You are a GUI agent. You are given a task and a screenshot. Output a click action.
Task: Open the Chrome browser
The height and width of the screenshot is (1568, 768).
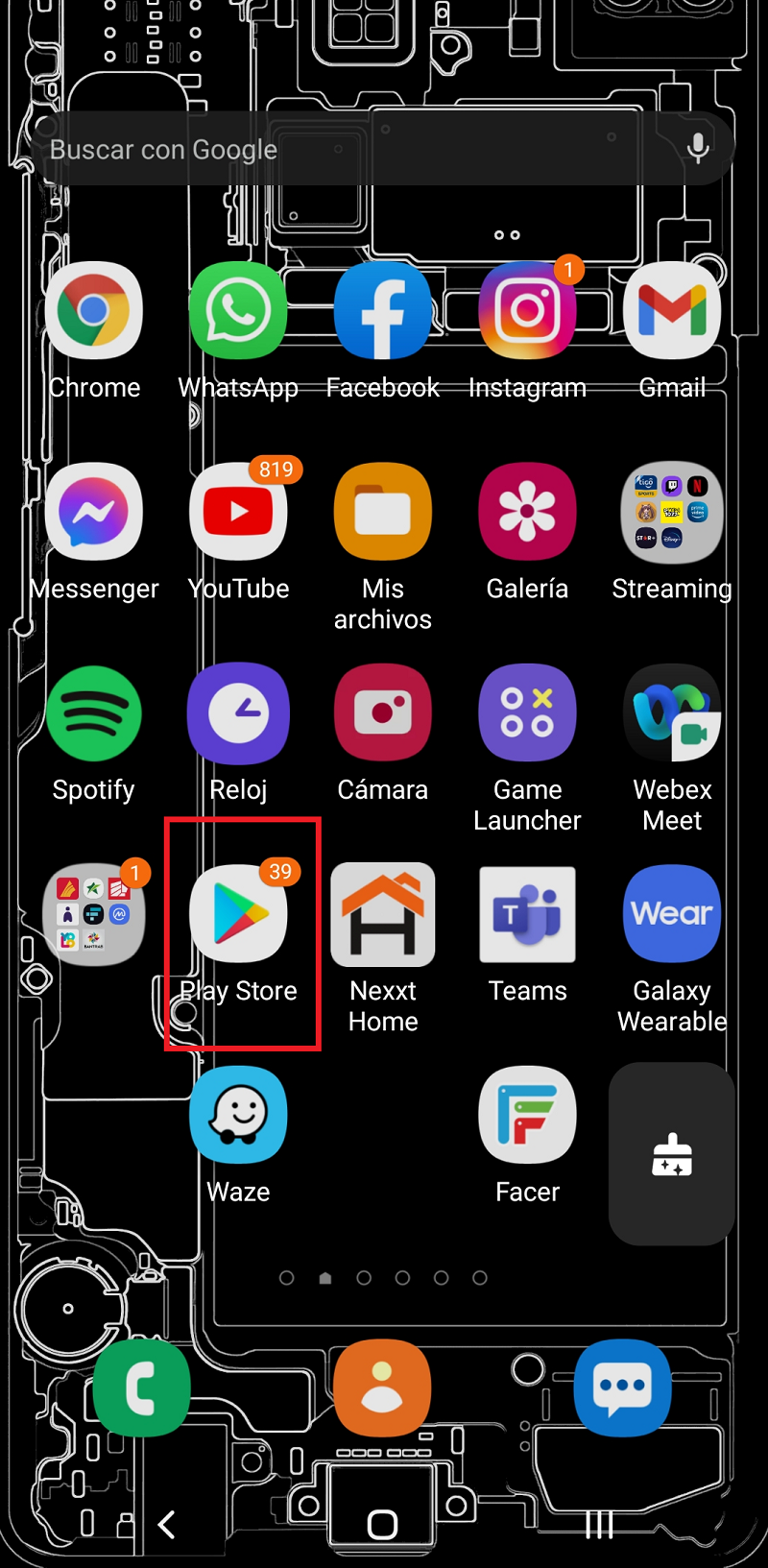coord(94,311)
